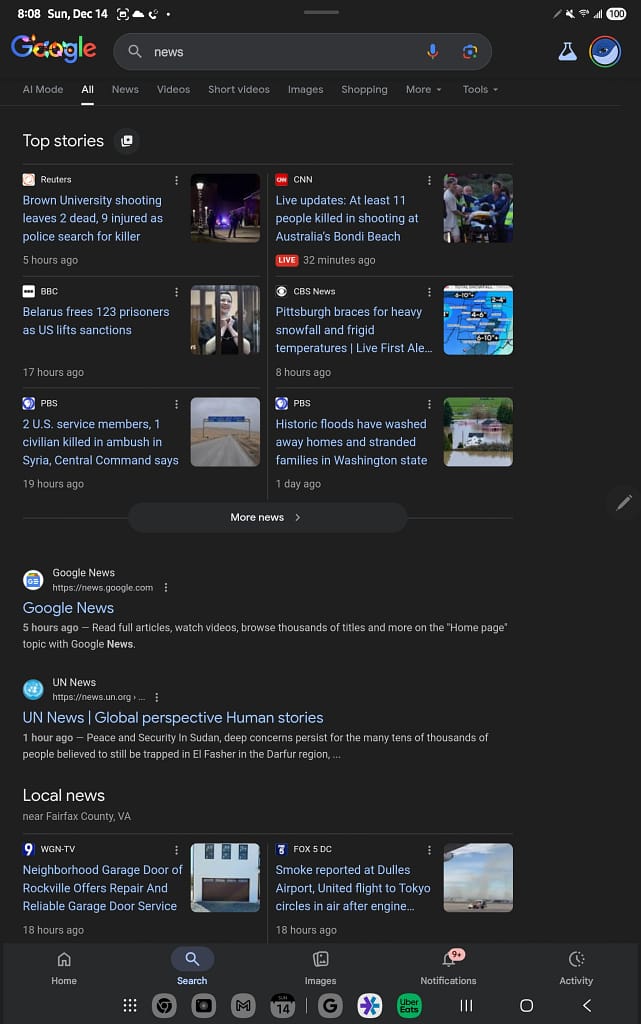The height and width of the screenshot is (1024, 641).
Task: Open the Tools dropdown
Action: (480, 89)
